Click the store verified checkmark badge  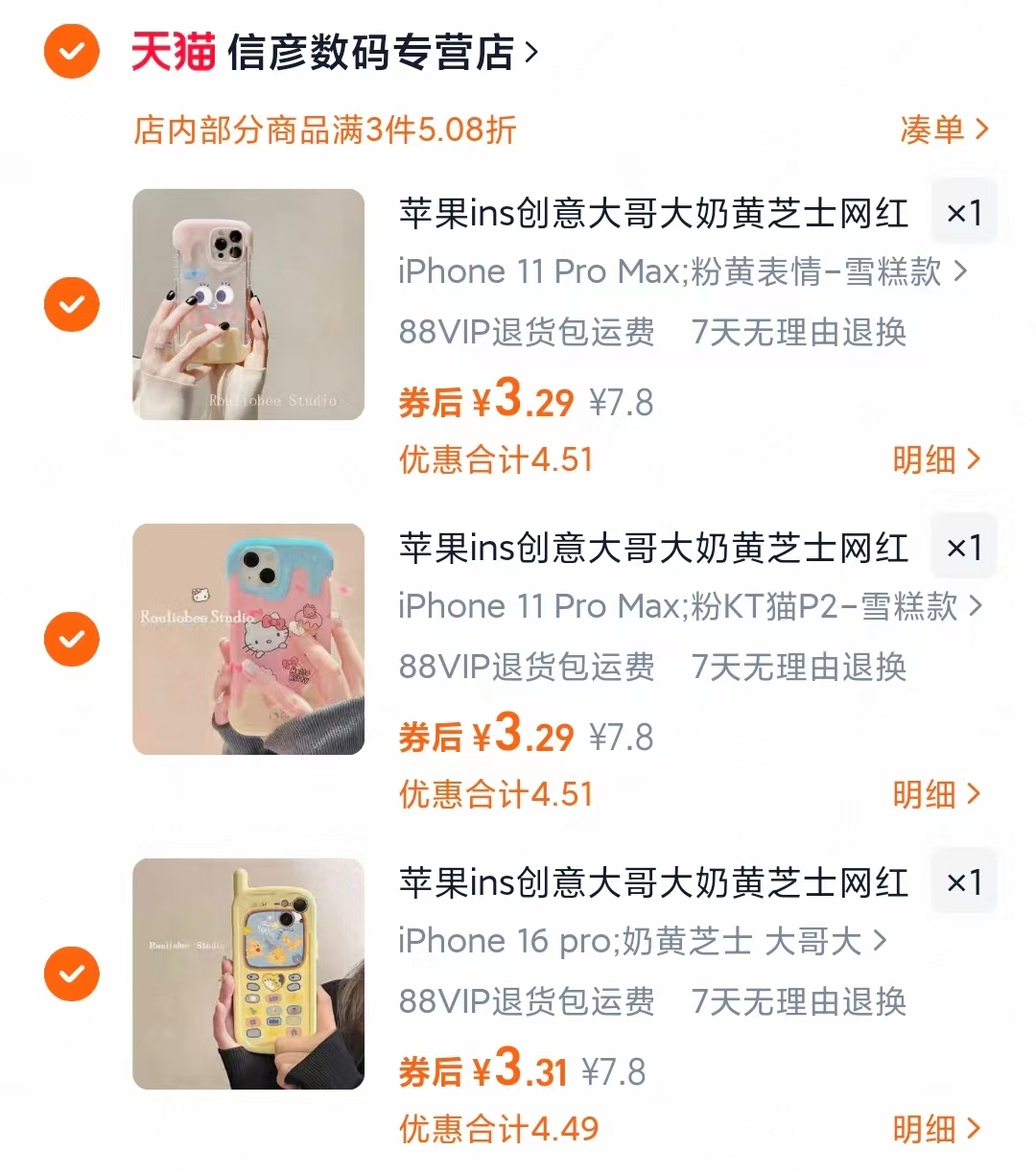click(71, 51)
